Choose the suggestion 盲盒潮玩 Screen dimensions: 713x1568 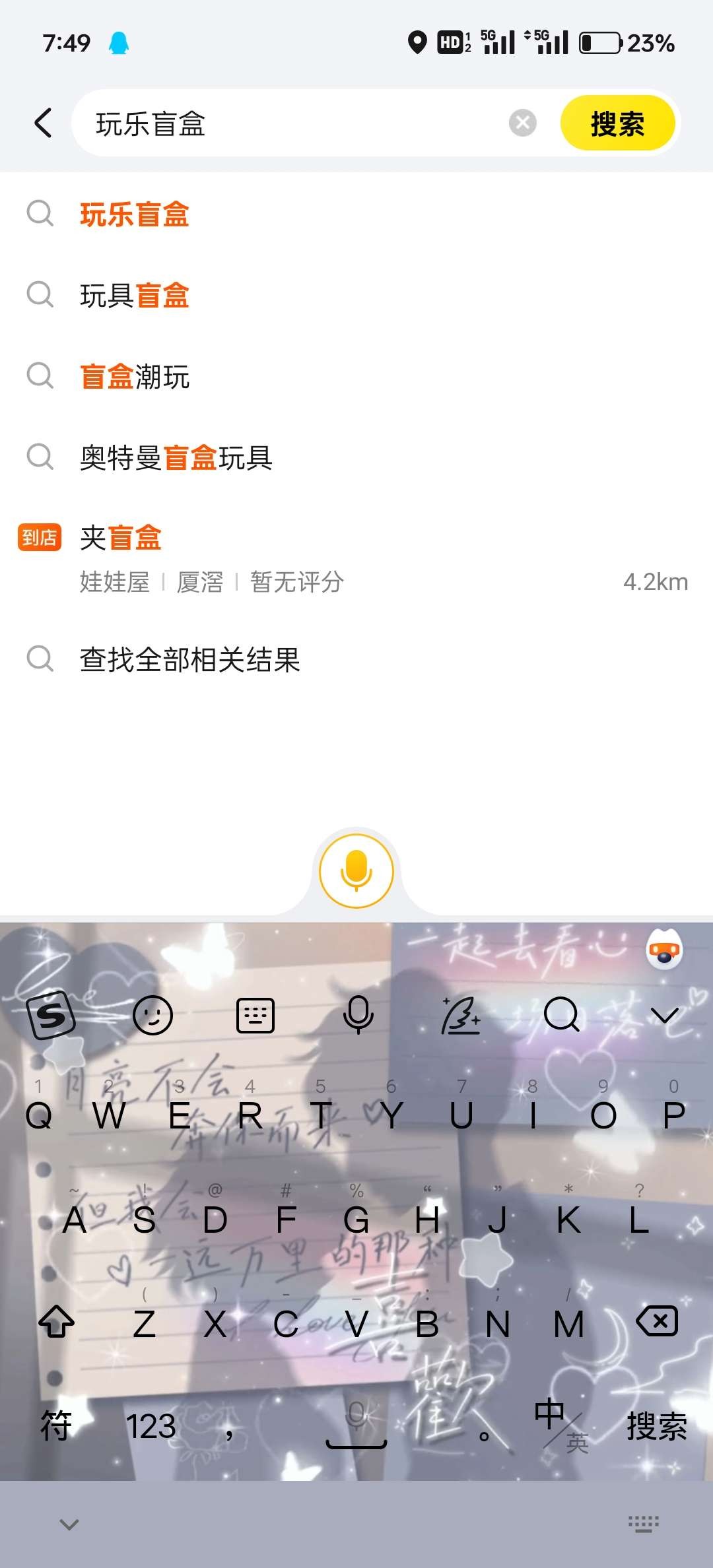135,376
